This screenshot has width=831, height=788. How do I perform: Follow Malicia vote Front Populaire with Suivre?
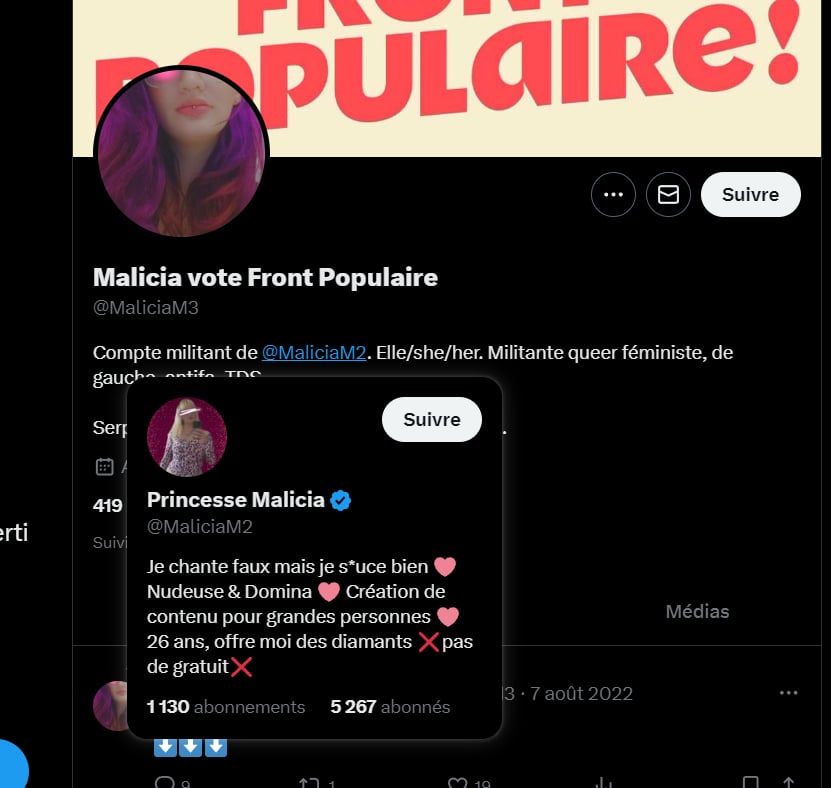pos(750,195)
